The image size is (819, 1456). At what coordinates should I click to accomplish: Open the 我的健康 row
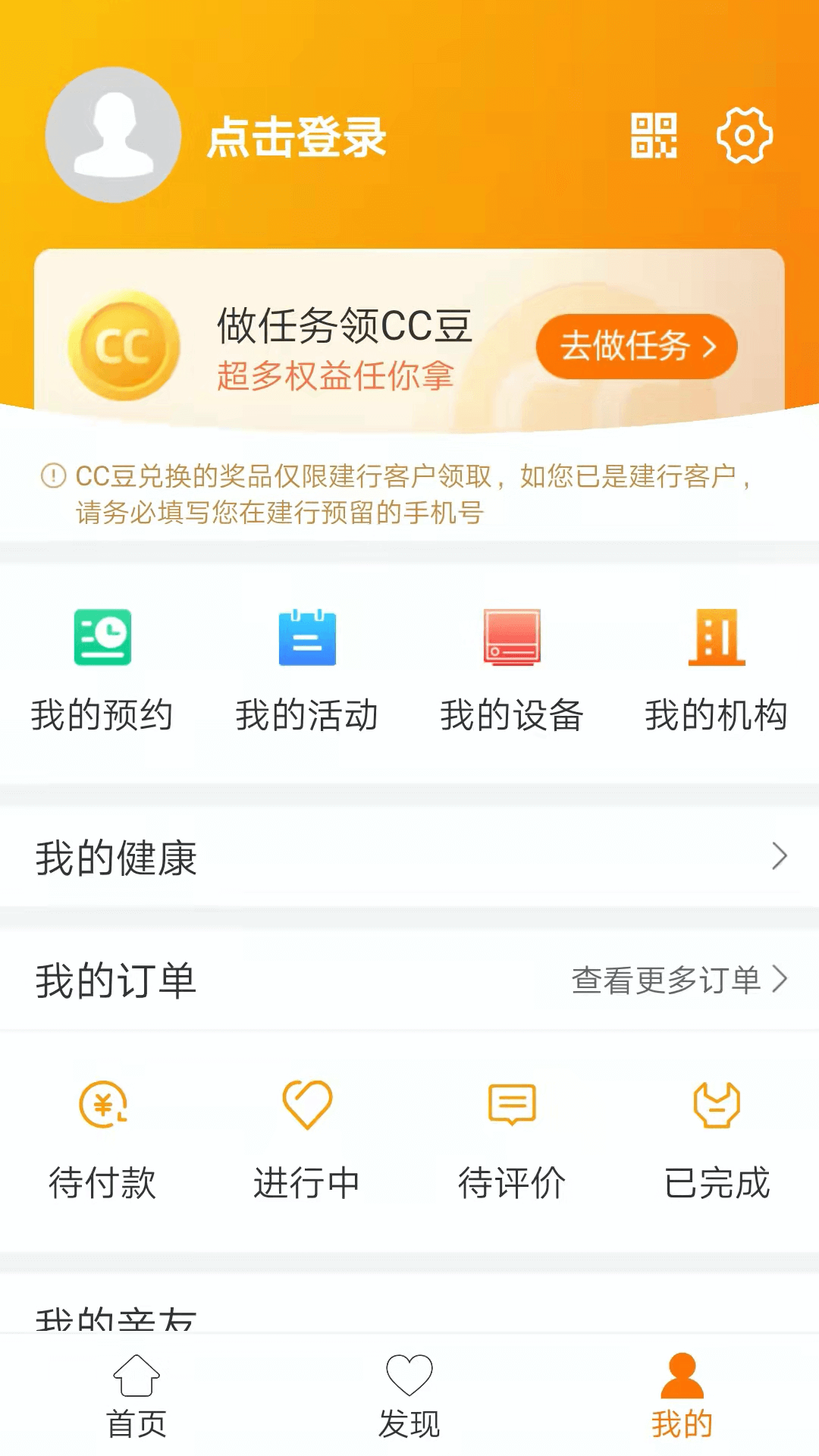(x=409, y=858)
